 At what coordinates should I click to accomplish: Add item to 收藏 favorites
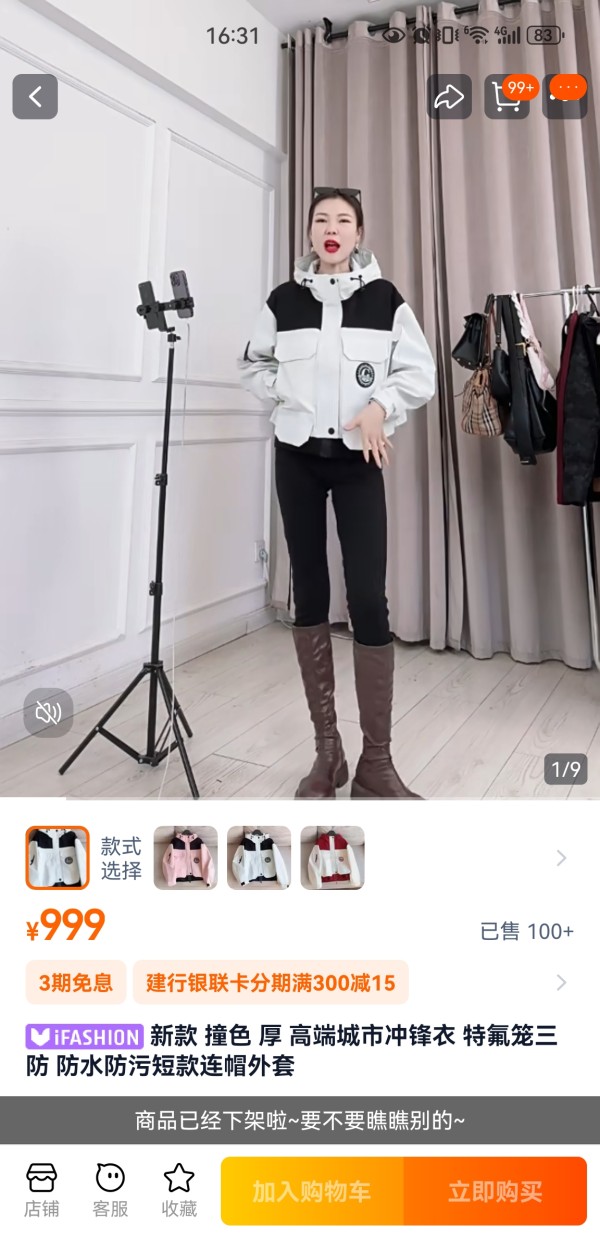click(179, 1190)
